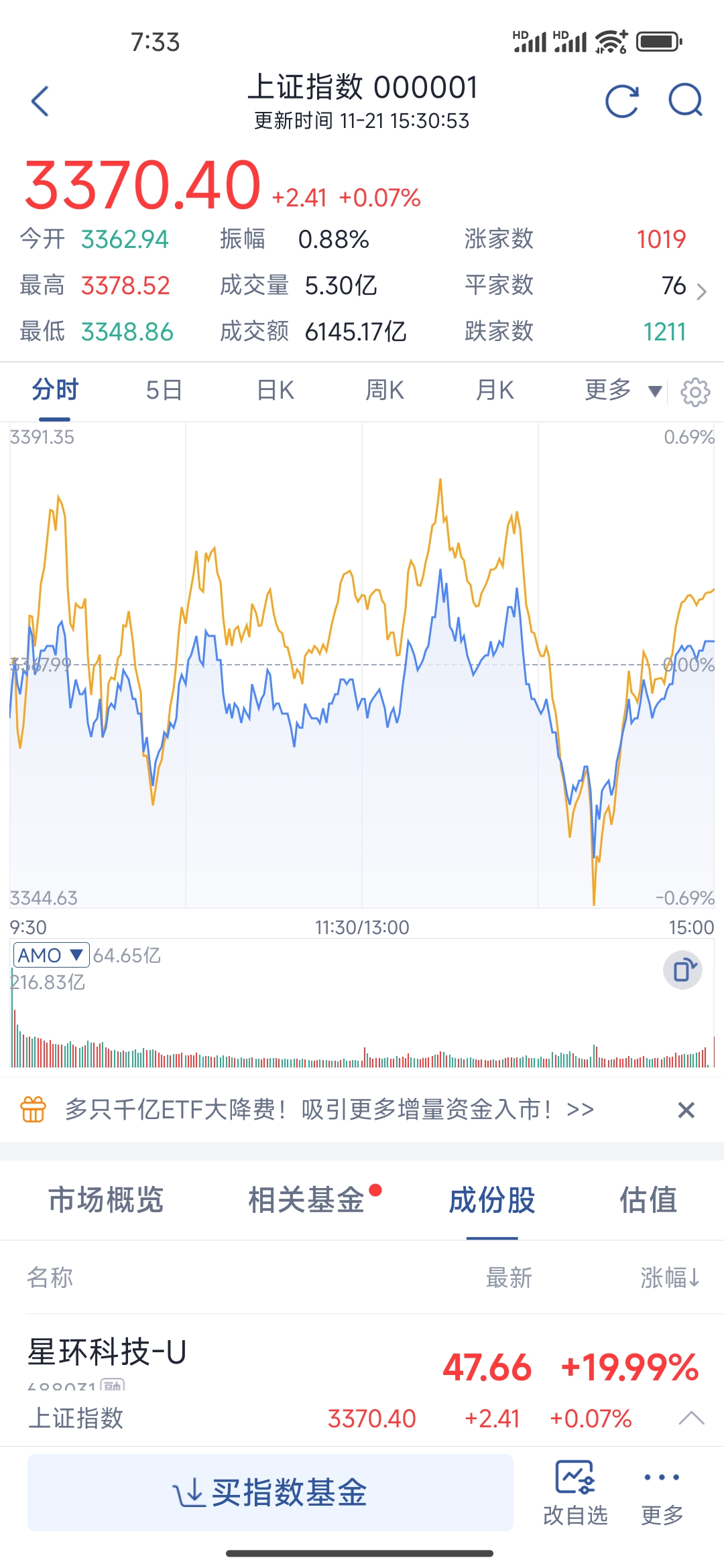Switch the chart to 日K view
Viewport: 724px width, 1568px height.
point(274,390)
